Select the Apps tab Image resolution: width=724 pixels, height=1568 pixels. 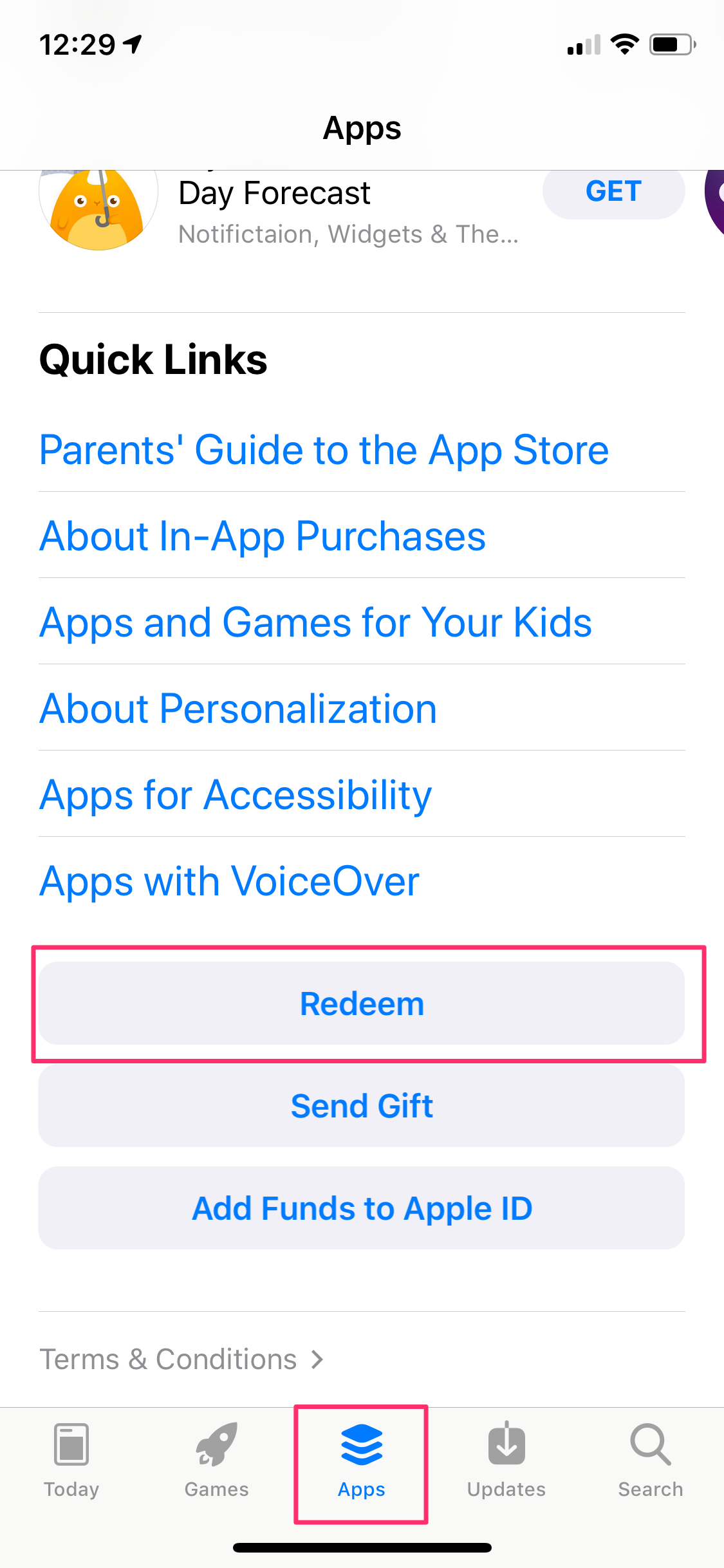(x=362, y=1462)
